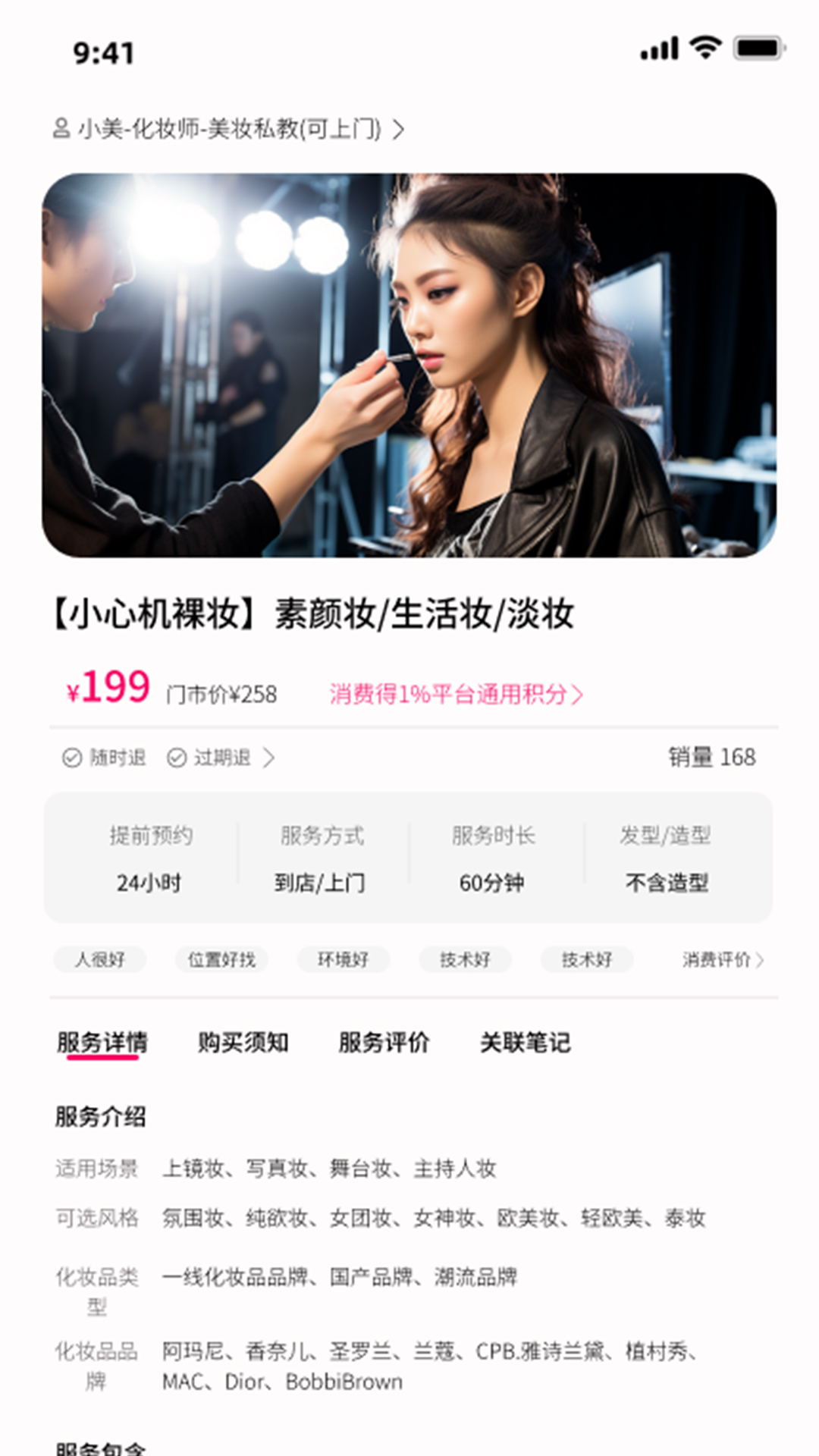Toggle the 环境好 review tag
819x1456 pixels.
[343, 959]
